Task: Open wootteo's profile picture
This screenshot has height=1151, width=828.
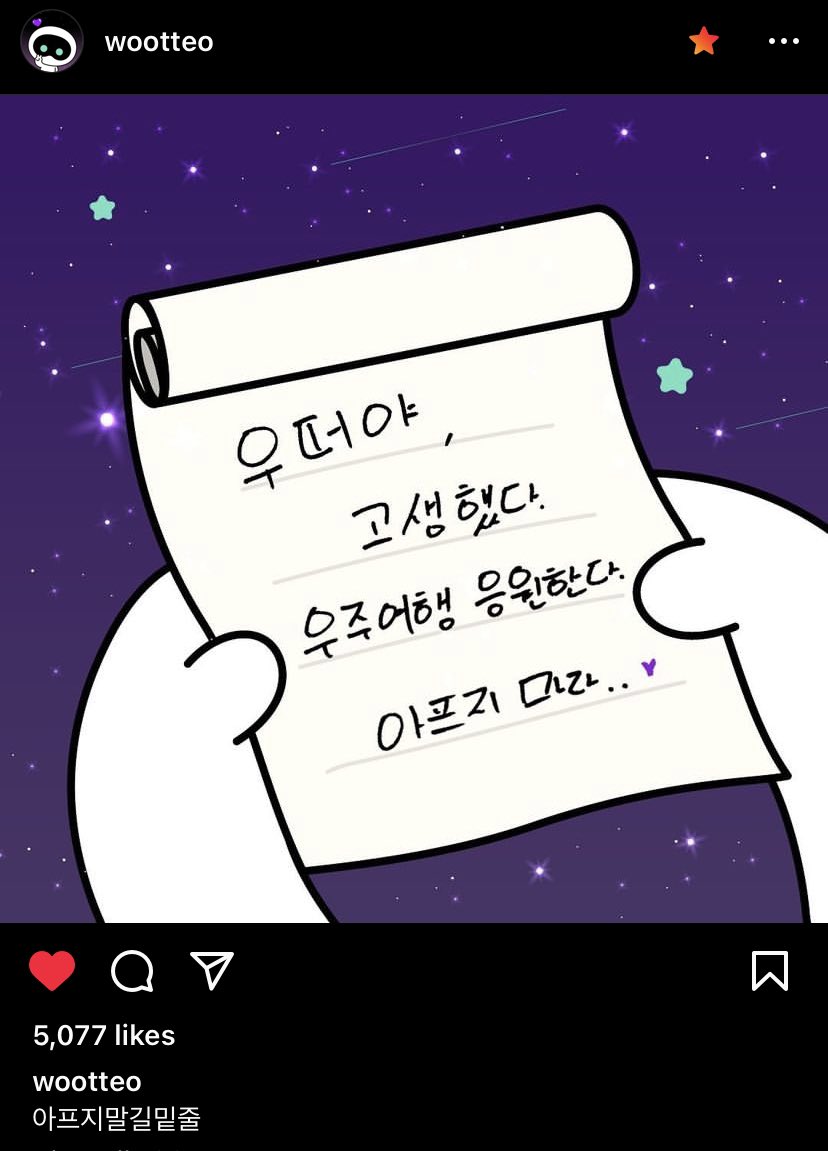Action: (x=51, y=42)
